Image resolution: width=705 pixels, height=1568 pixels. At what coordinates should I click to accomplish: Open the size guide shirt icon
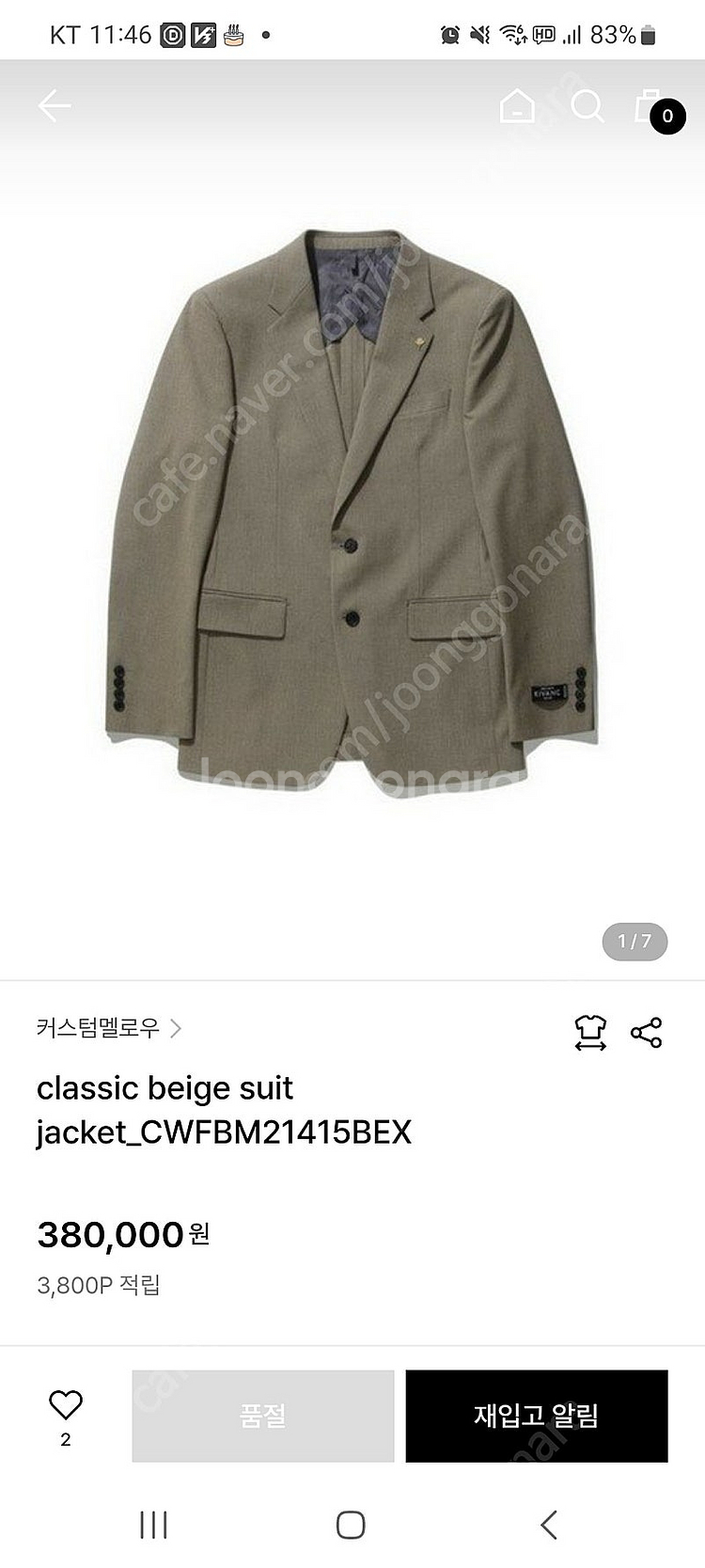tap(590, 1032)
